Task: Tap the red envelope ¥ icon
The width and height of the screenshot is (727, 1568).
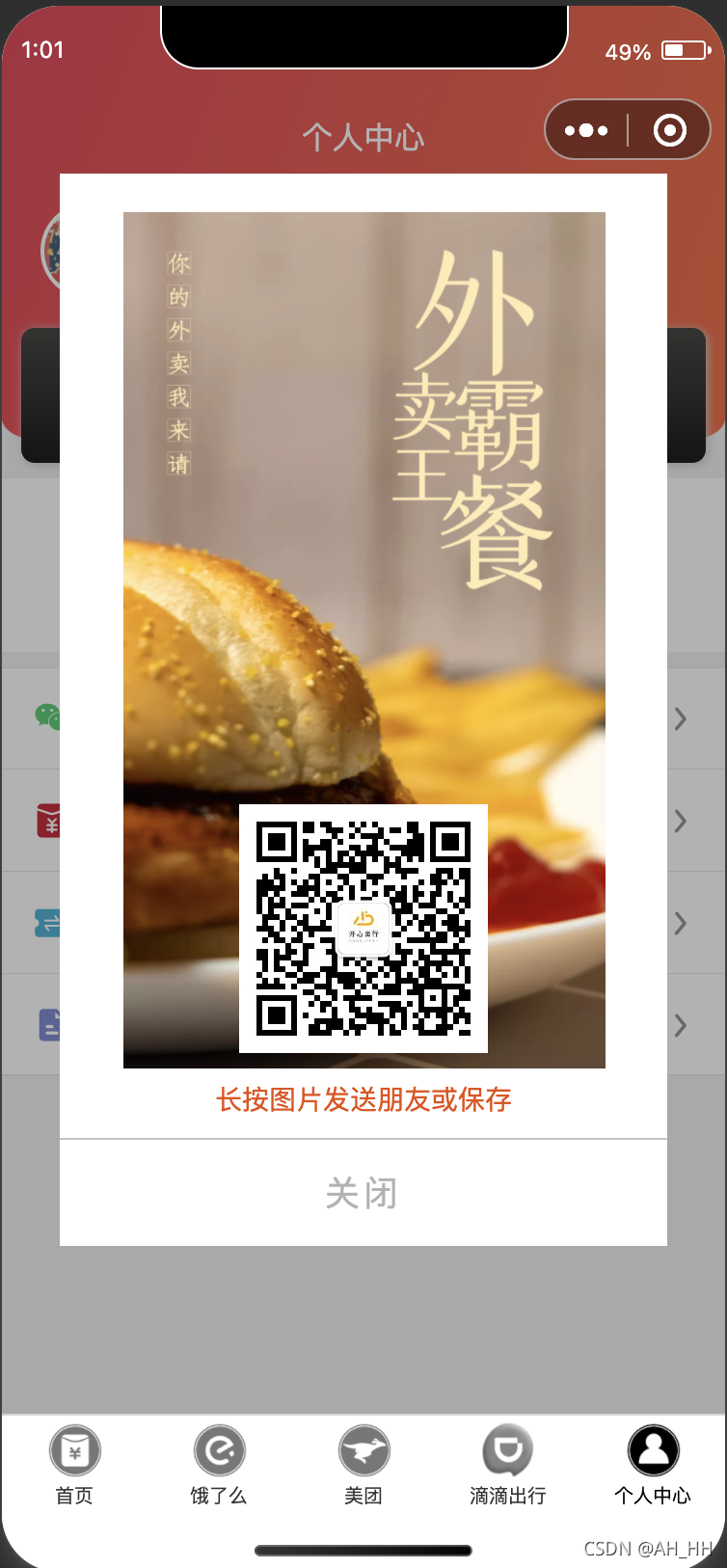Action: (48, 821)
